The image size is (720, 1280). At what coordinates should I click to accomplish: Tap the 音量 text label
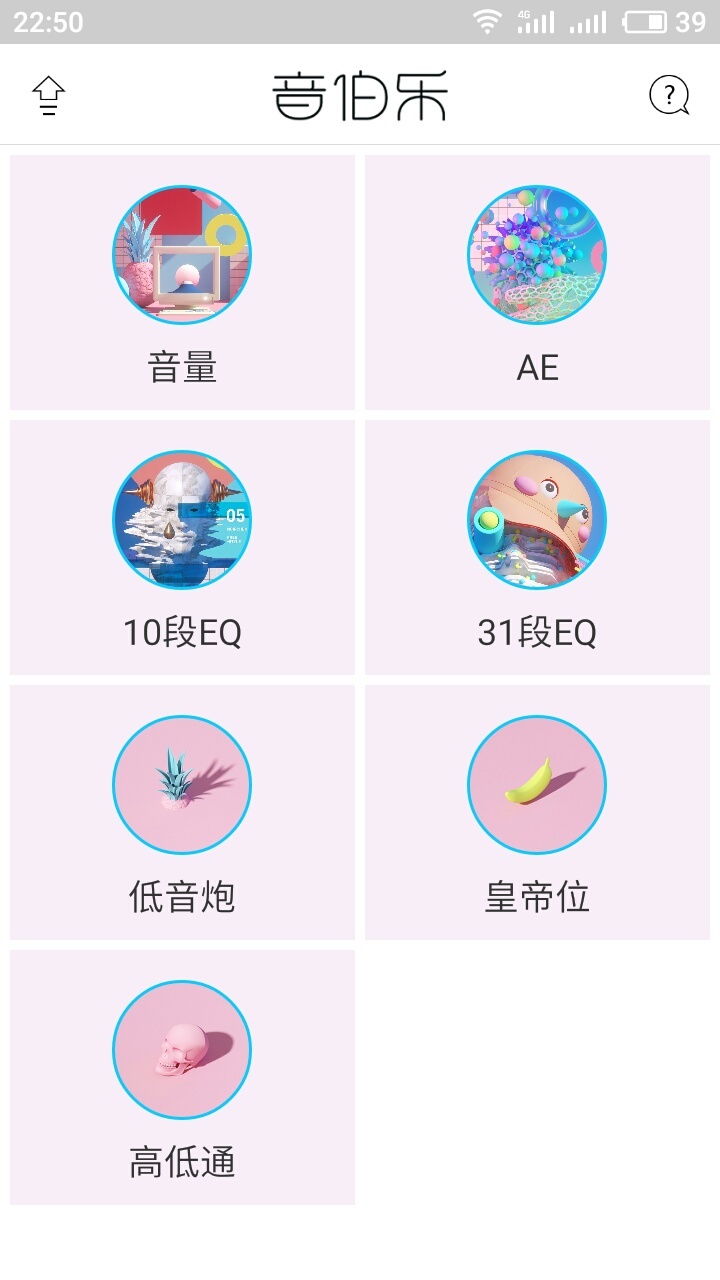tap(181, 367)
